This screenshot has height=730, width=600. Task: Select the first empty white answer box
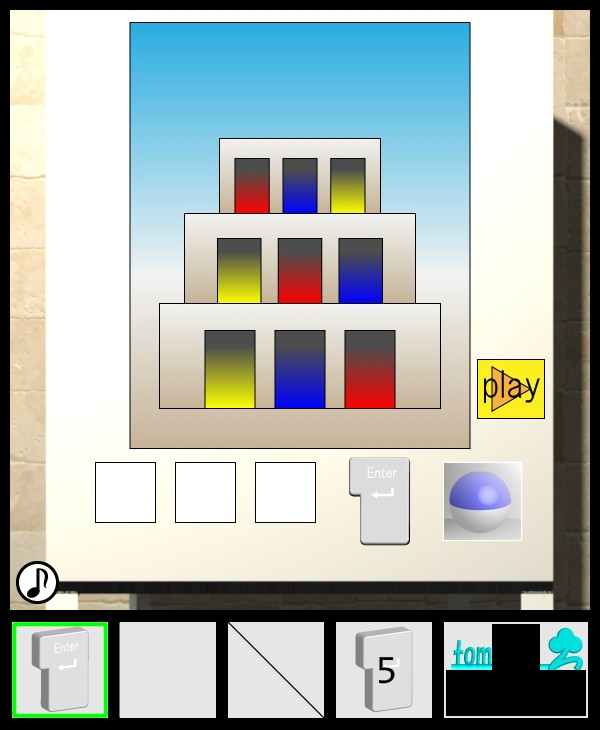coord(125,492)
